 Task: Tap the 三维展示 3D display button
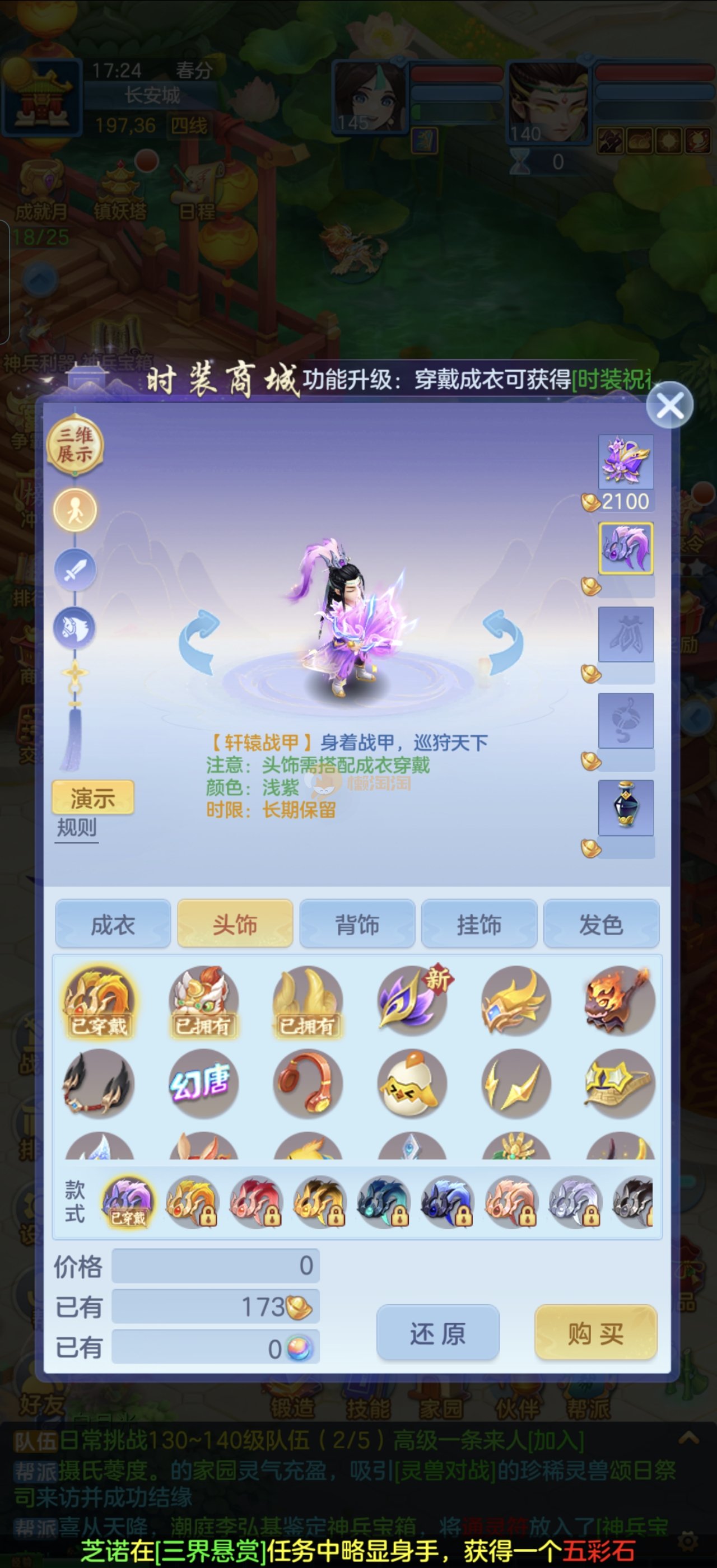(75, 444)
